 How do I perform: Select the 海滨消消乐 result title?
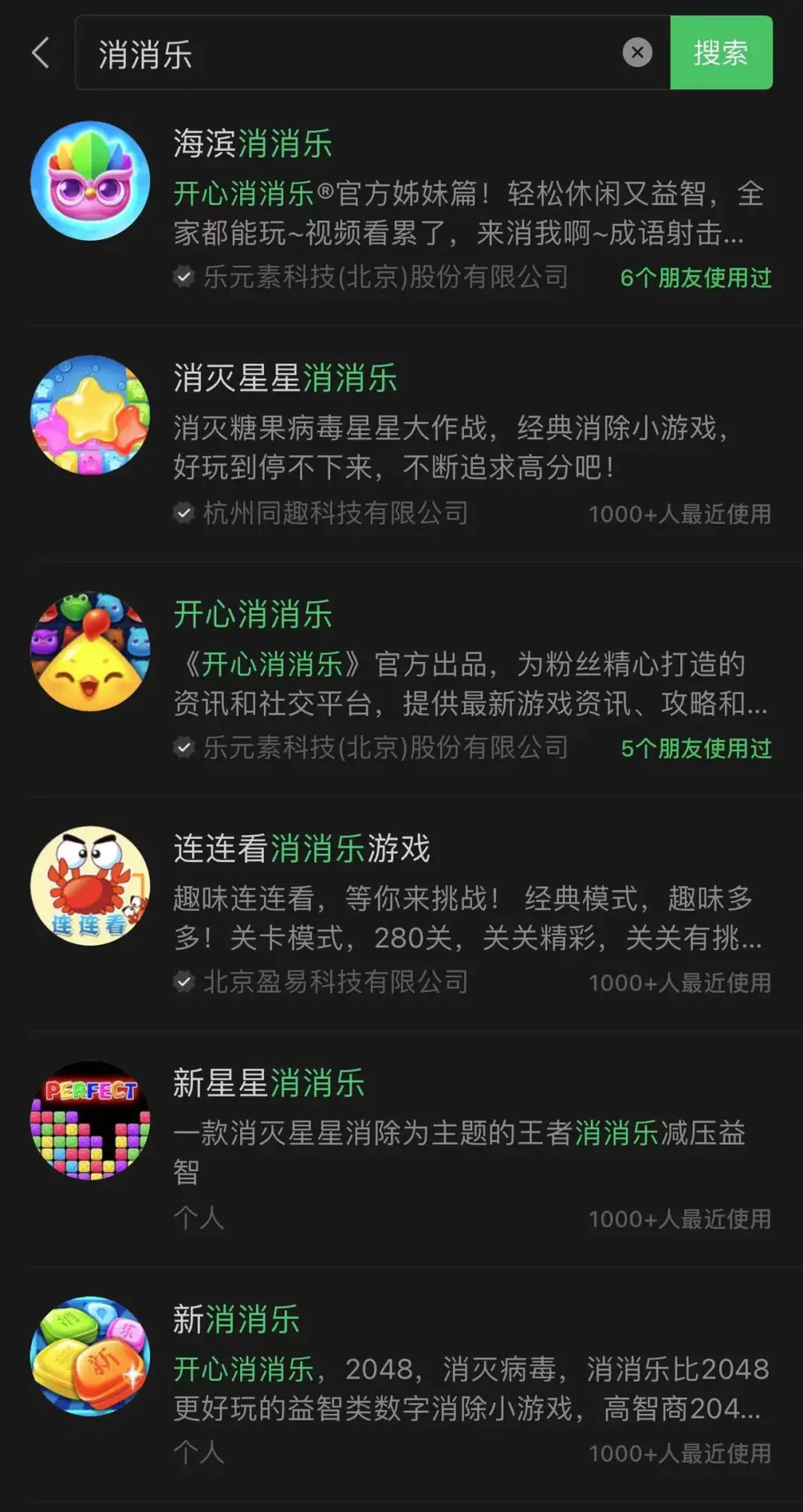pos(252,144)
